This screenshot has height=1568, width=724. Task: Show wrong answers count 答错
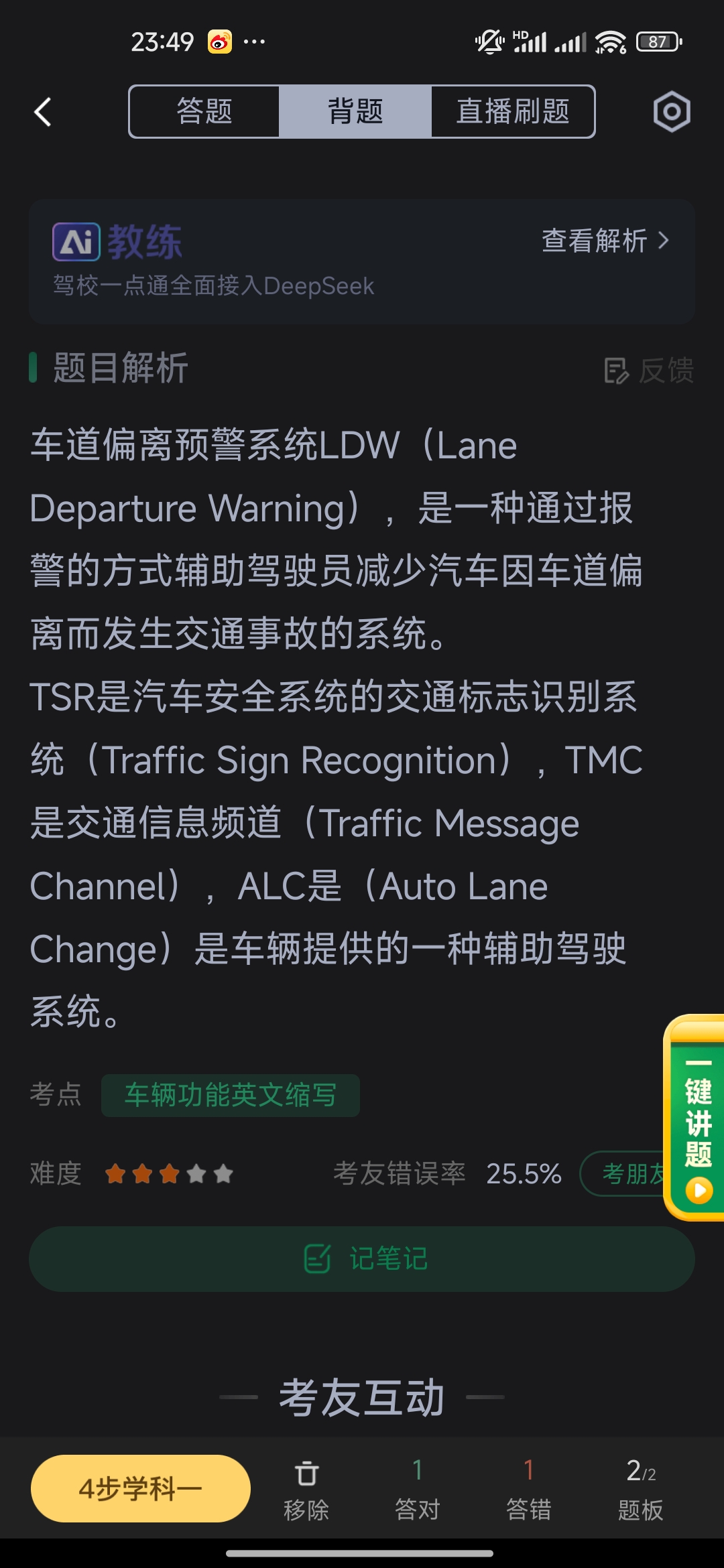coord(529,1488)
